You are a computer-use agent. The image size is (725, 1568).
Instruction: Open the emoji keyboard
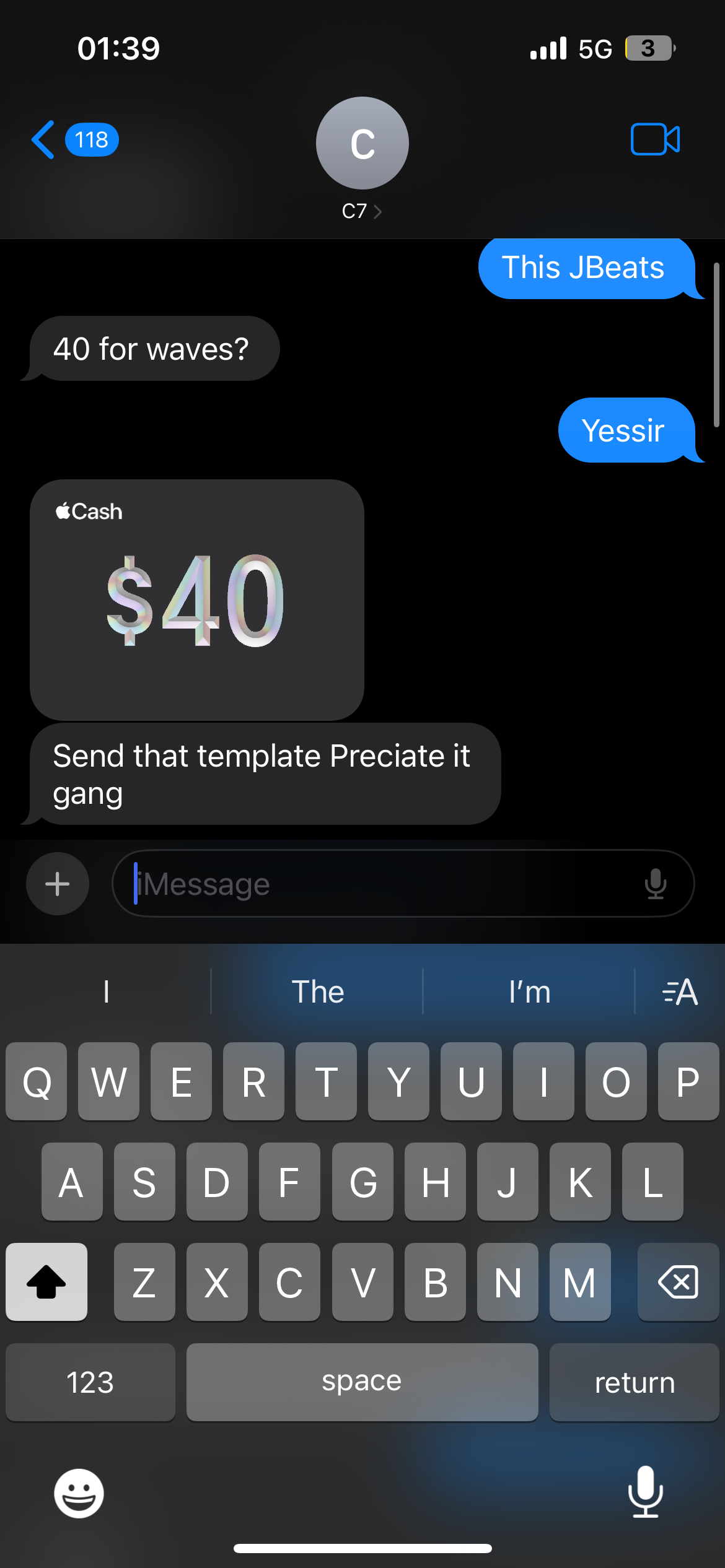[79, 1493]
